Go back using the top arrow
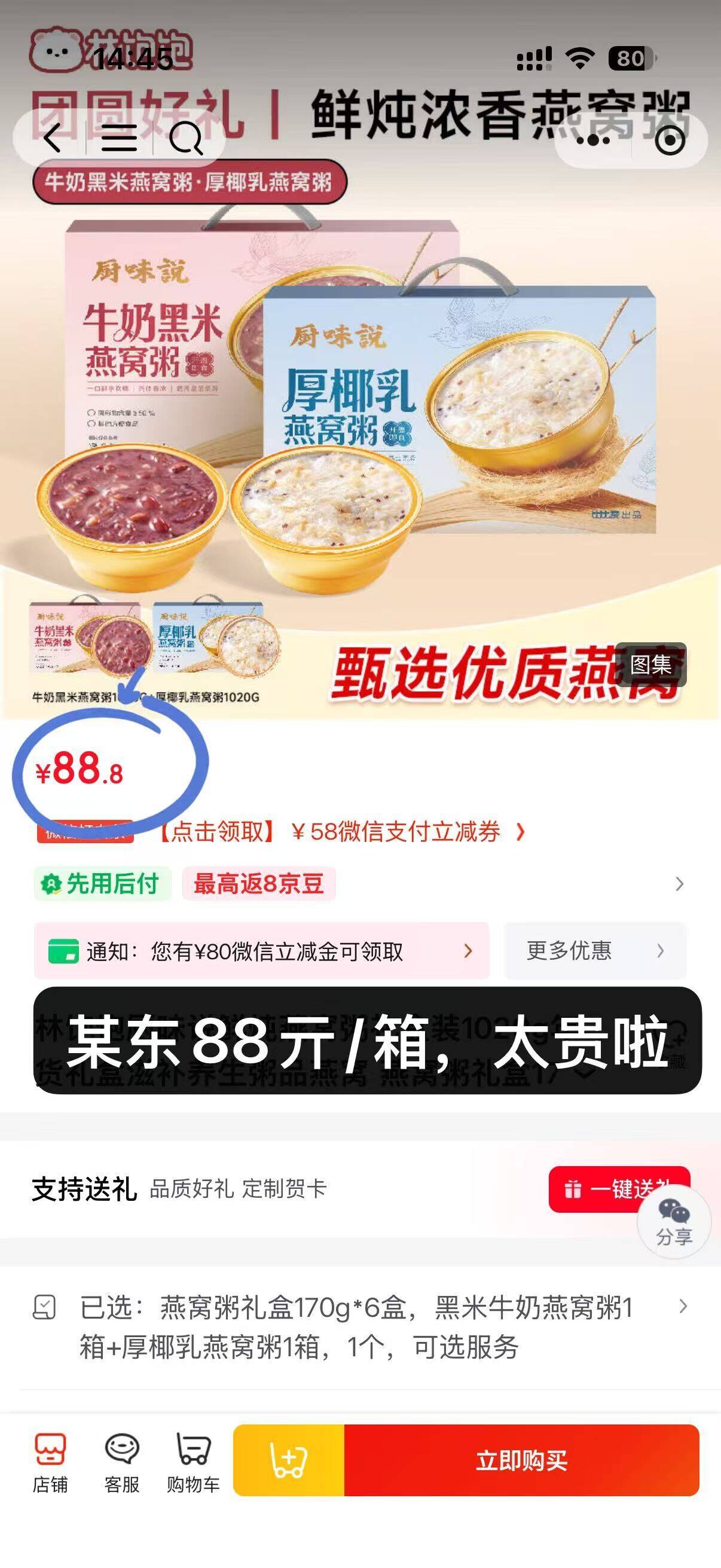This screenshot has width=721, height=1568. [x=53, y=138]
